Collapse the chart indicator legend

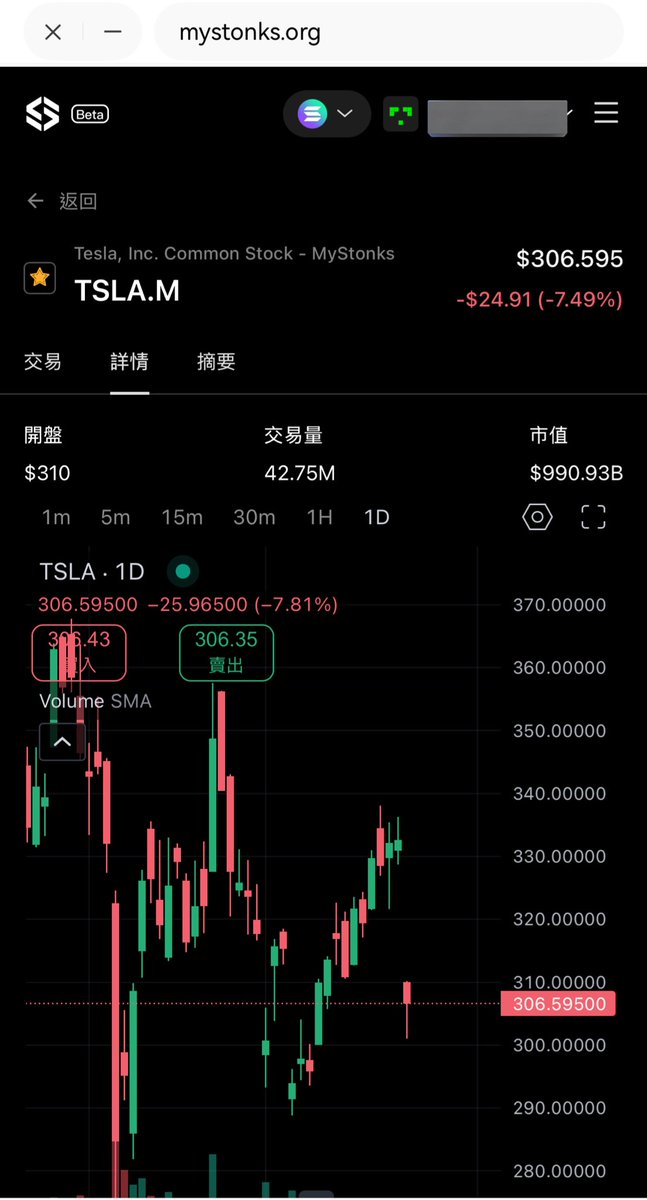click(62, 741)
